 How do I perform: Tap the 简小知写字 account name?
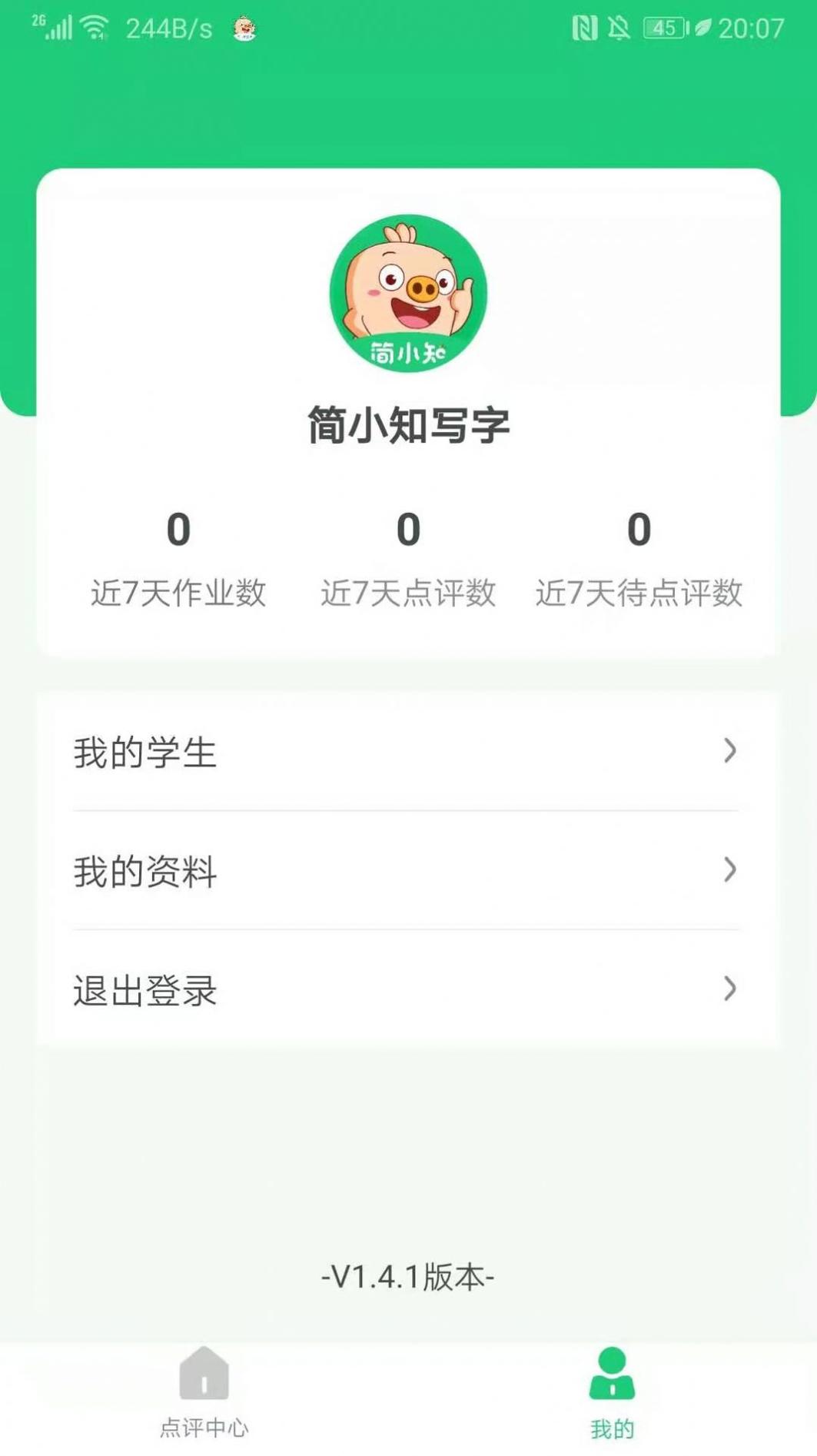click(x=410, y=425)
